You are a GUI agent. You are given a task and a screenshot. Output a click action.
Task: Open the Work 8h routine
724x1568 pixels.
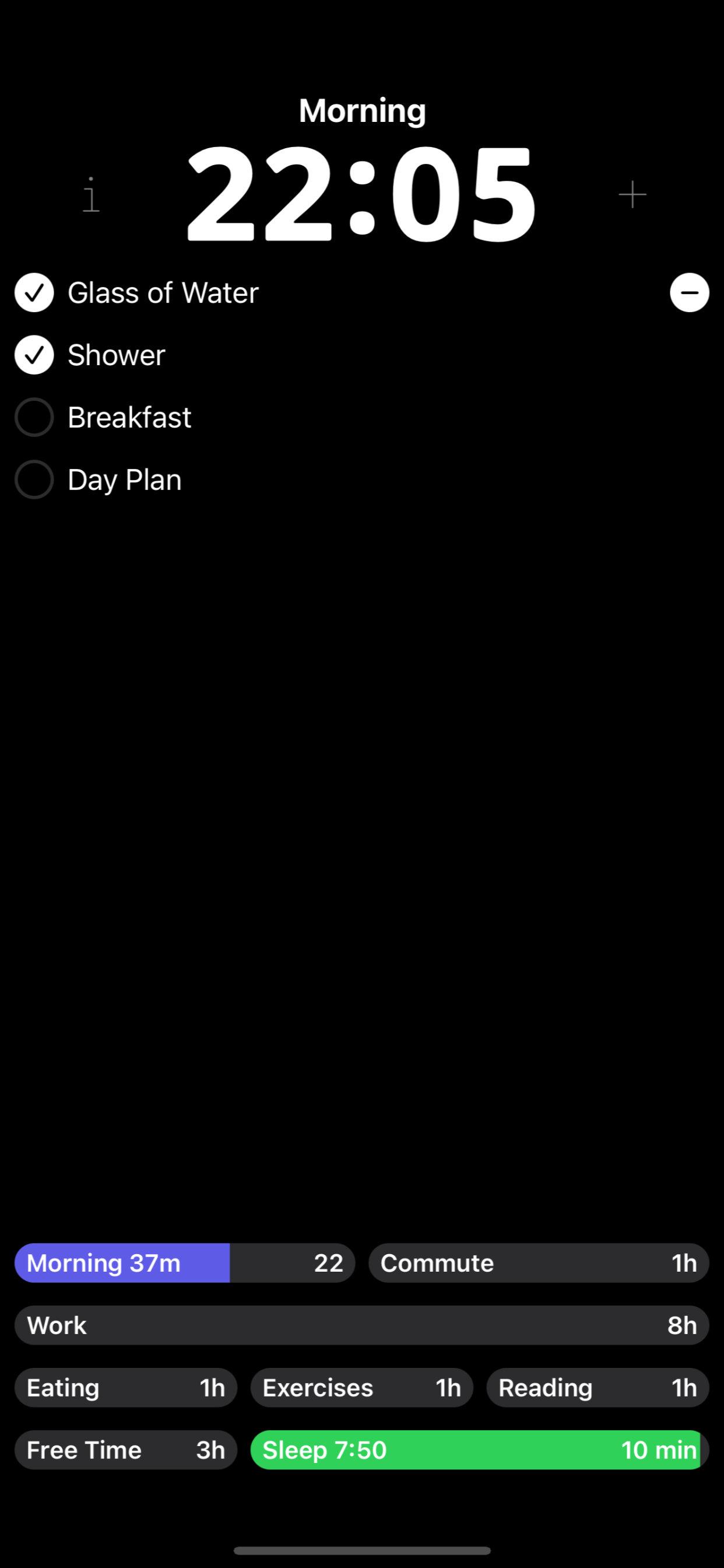click(x=362, y=1325)
